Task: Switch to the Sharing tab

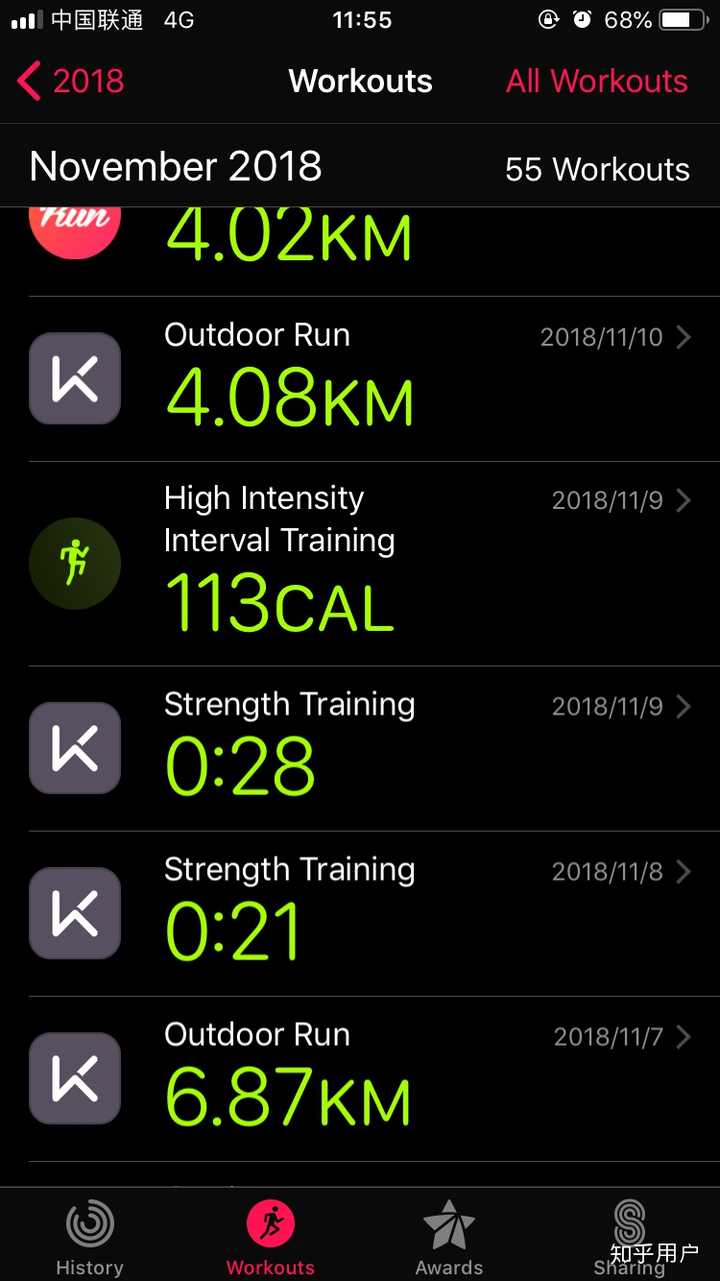Action: (629, 1237)
